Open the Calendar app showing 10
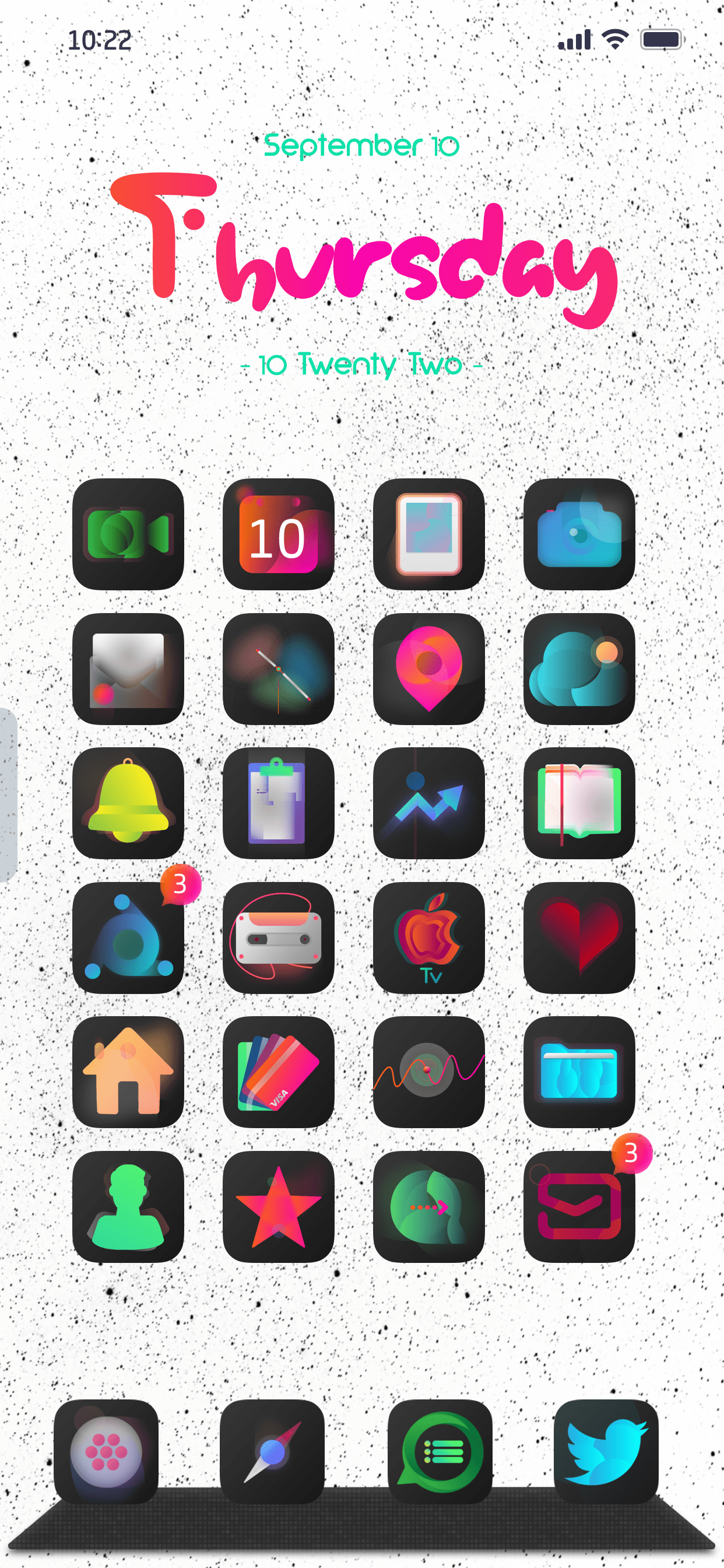Viewport: 724px width, 1568px height. 278,534
